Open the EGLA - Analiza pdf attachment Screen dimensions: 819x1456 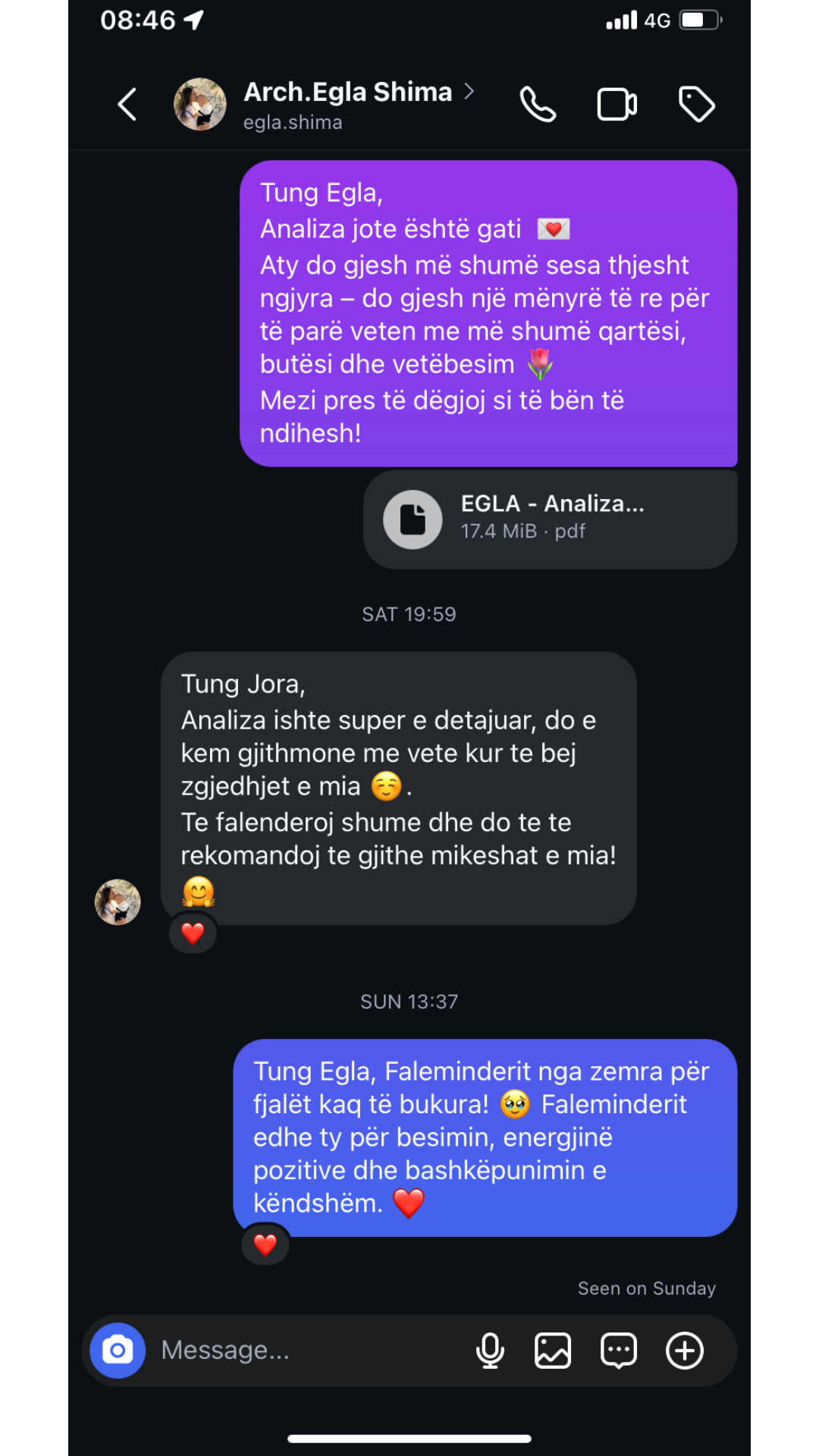tap(550, 519)
